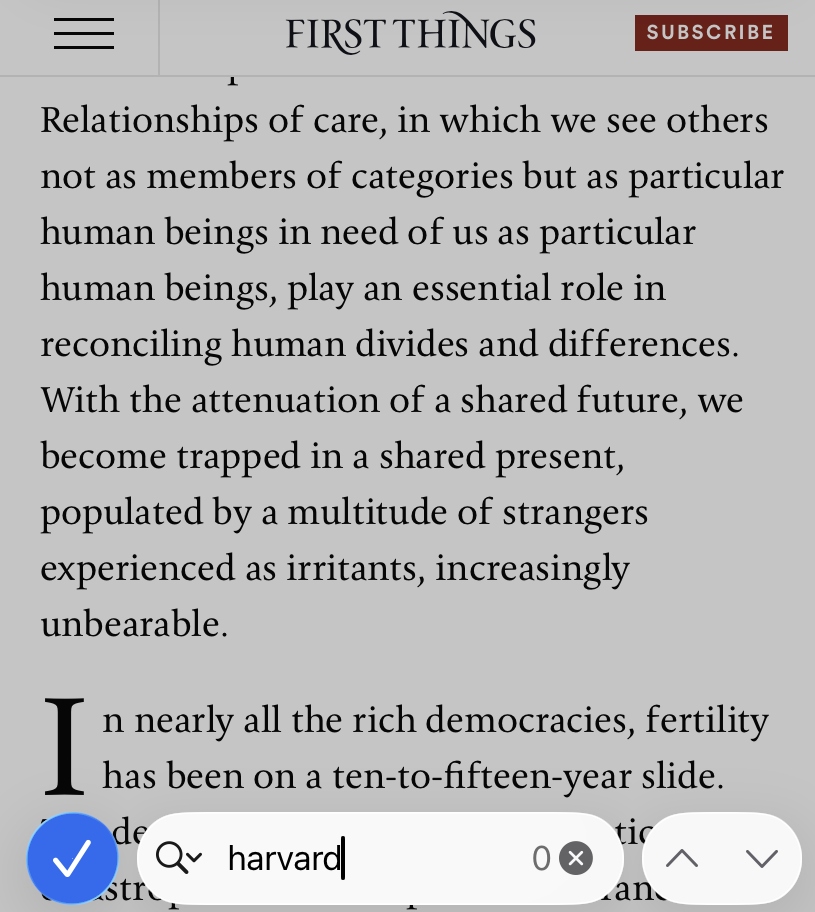815x912 pixels.
Task: Open the hamburger menu
Action: click(84, 33)
